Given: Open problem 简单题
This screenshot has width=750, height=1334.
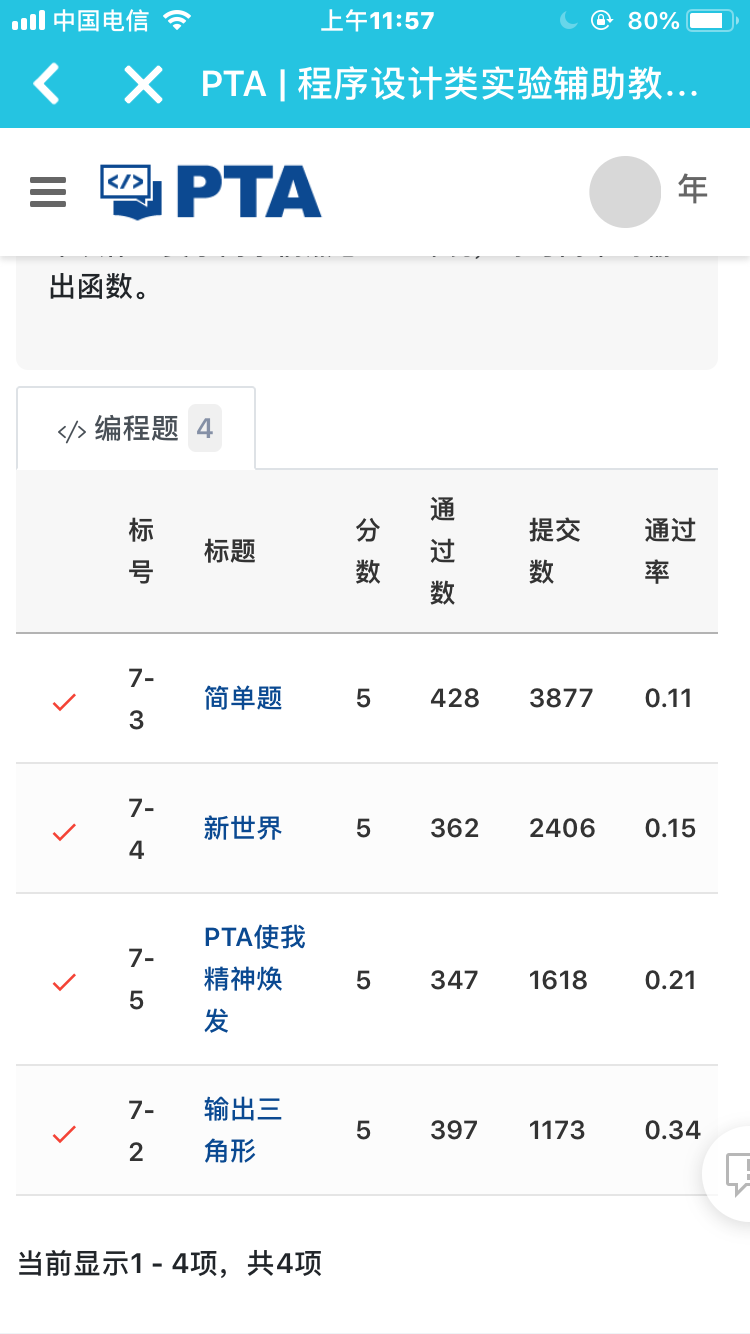Looking at the screenshot, I should point(243,698).
